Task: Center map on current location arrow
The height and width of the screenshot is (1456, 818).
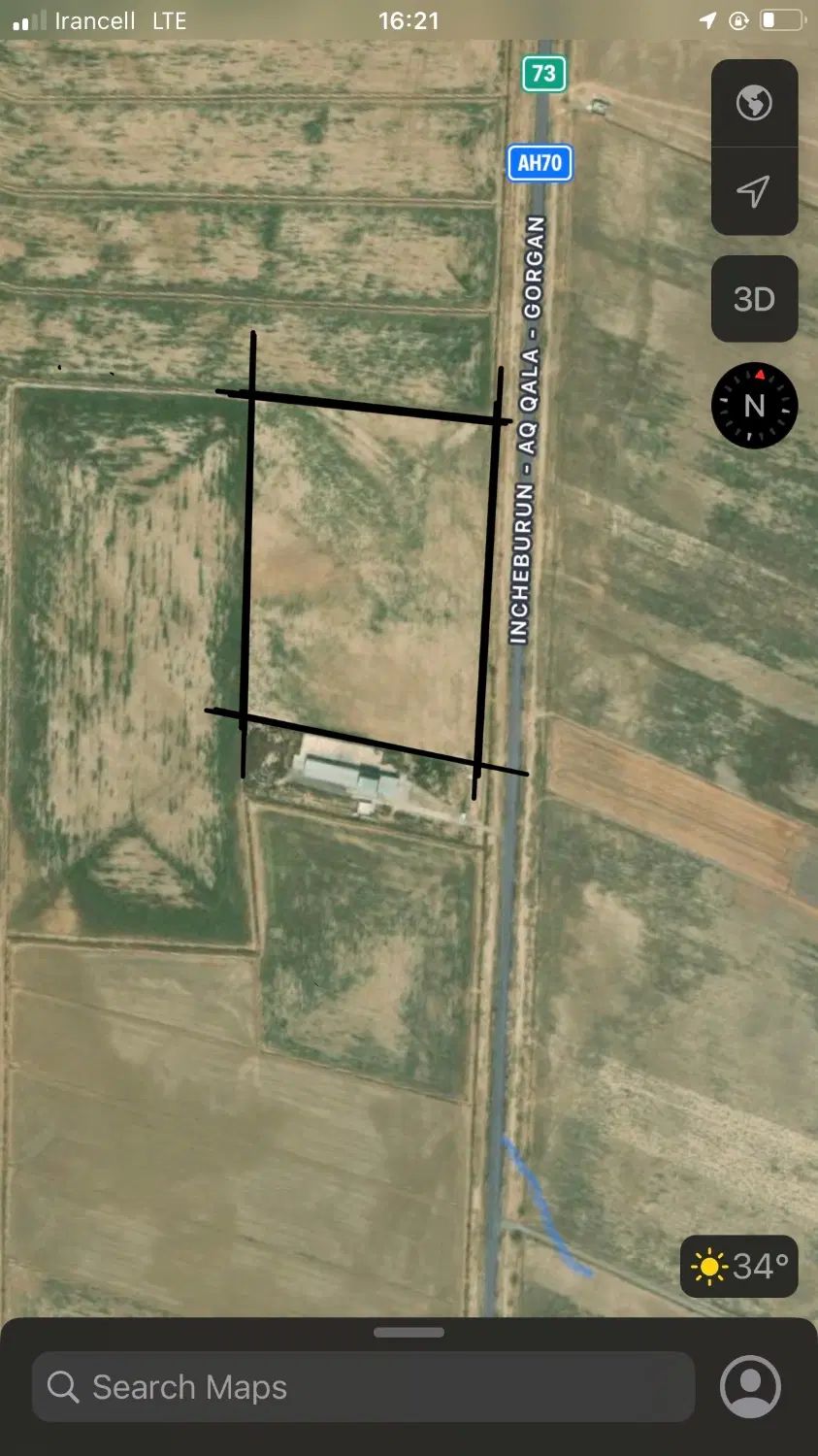Action: 754,191
